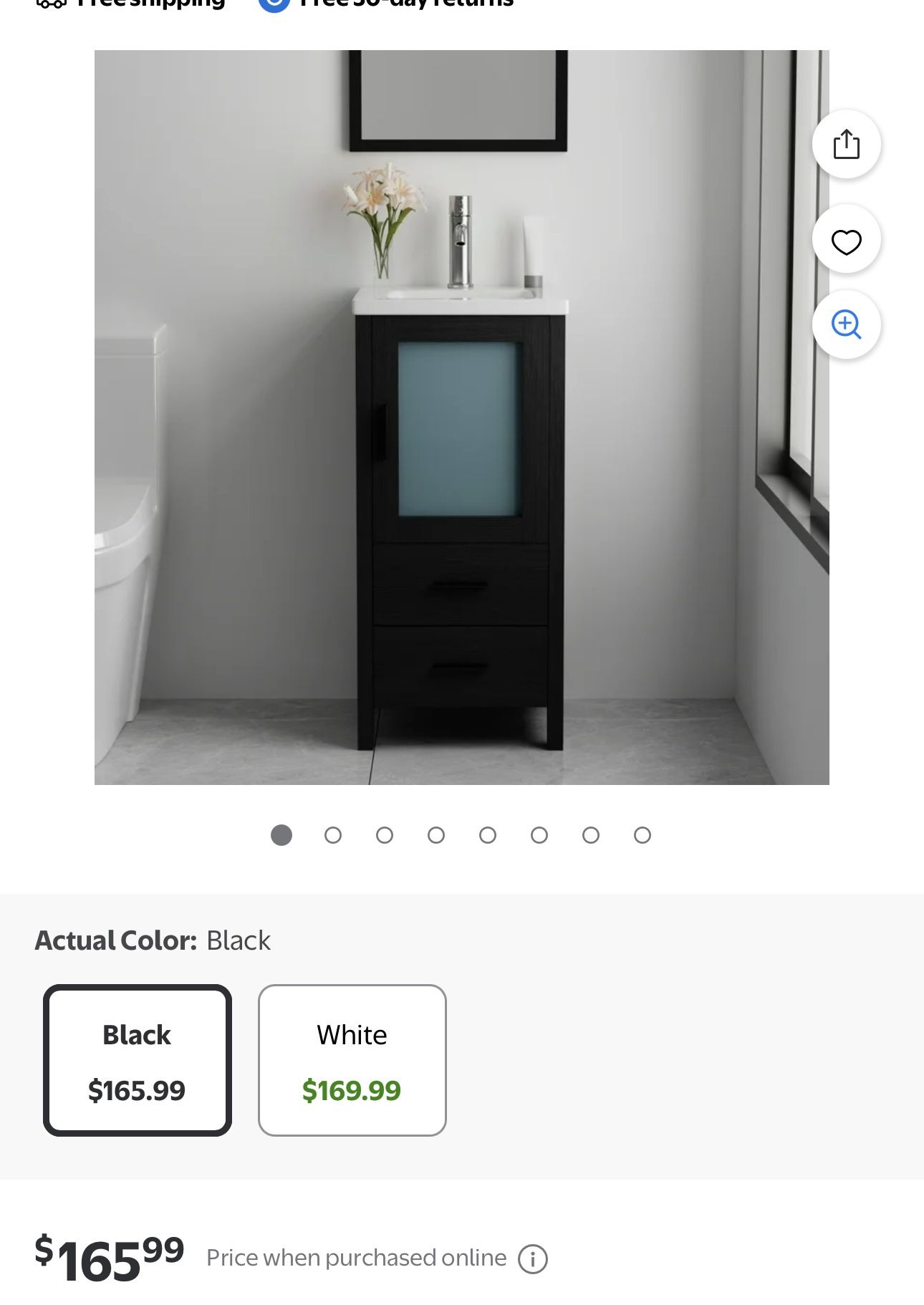
Task: Add product to favorites with heart icon
Action: click(846, 241)
